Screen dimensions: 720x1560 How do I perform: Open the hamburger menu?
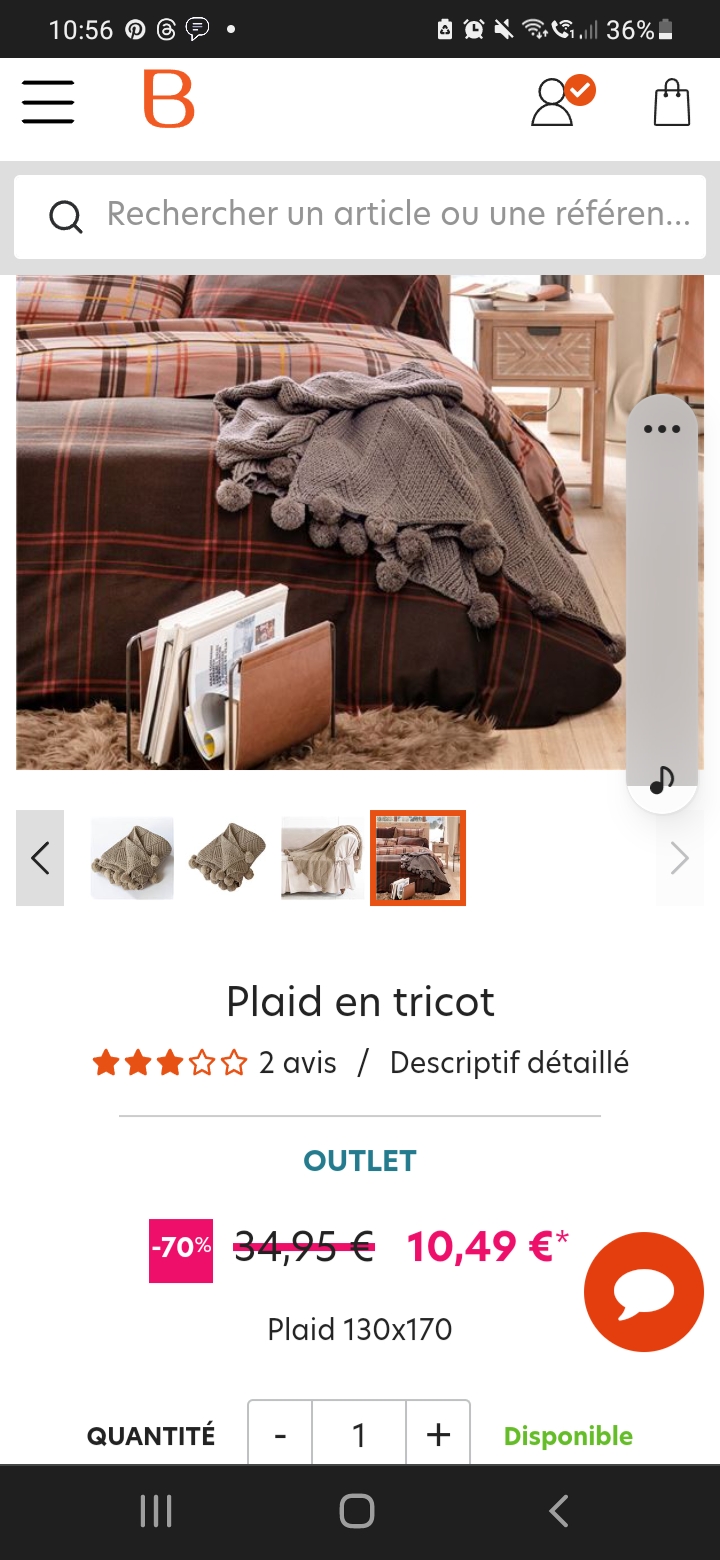pos(48,102)
